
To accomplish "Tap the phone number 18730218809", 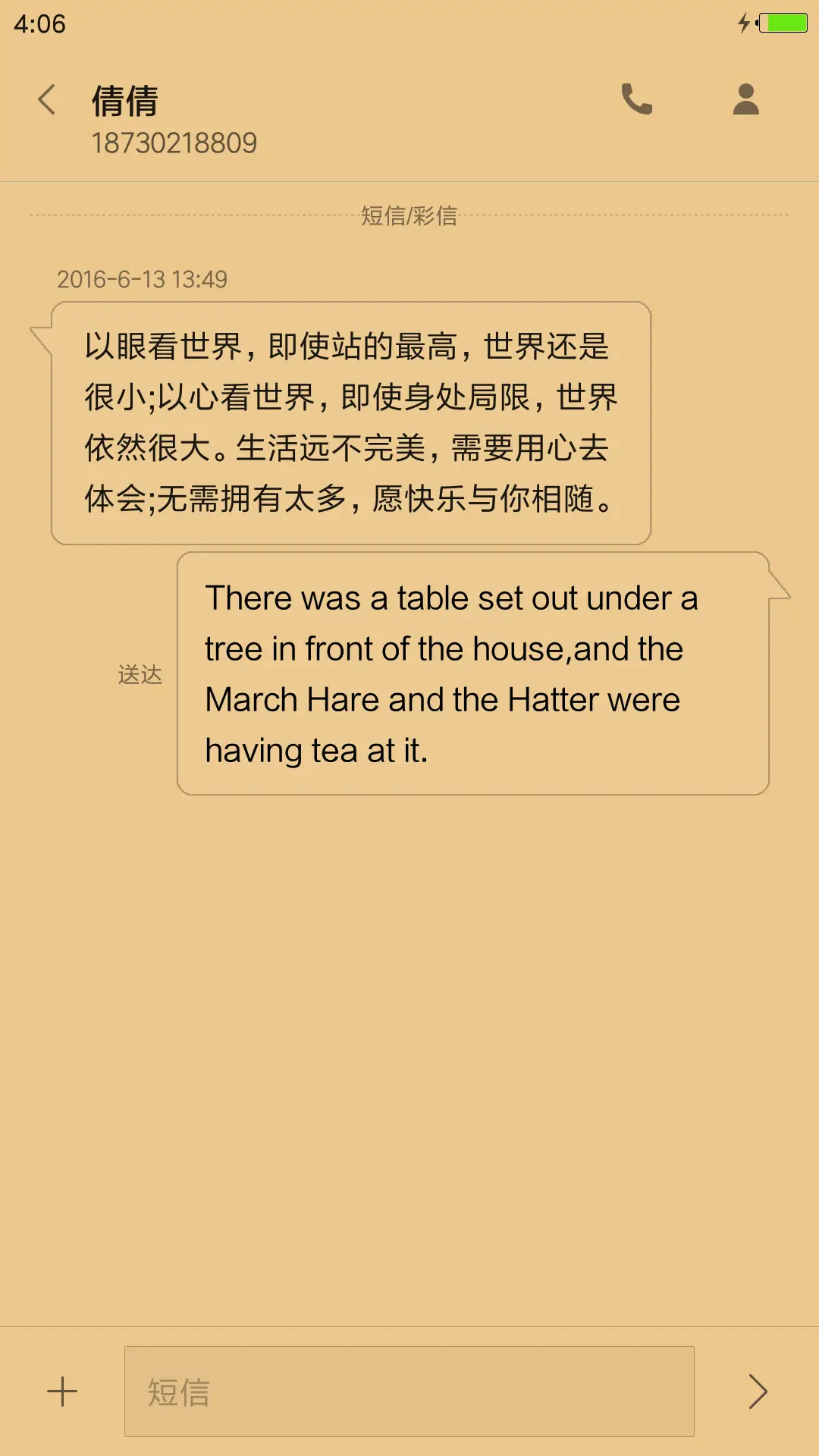I will click(x=176, y=142).
